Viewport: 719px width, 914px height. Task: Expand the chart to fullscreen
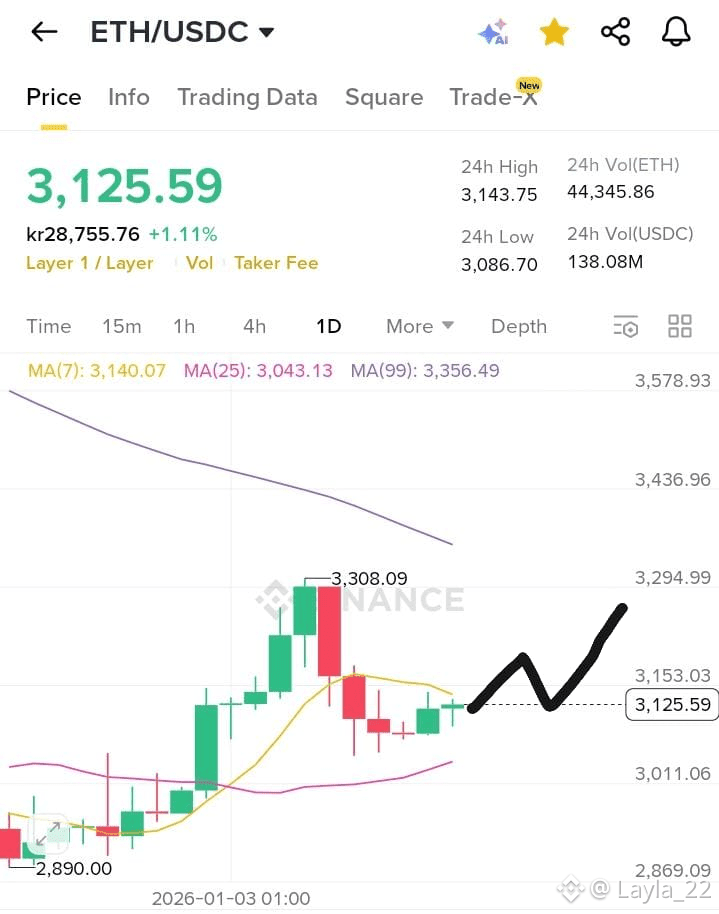[x=46, y=833]
